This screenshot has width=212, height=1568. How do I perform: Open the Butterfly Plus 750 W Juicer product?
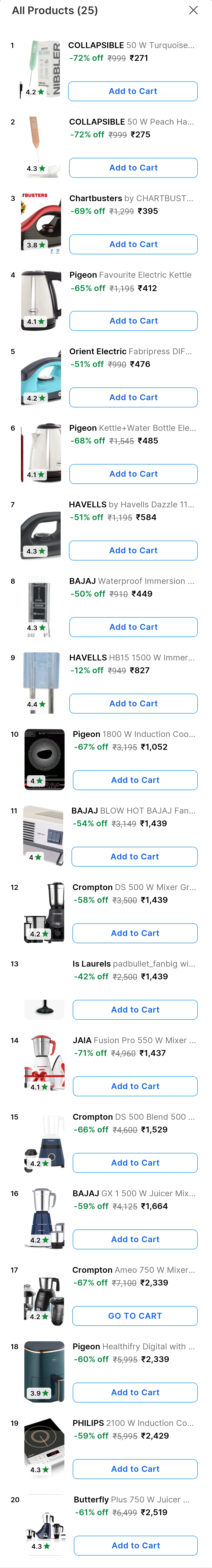[x=132, y=1500]
